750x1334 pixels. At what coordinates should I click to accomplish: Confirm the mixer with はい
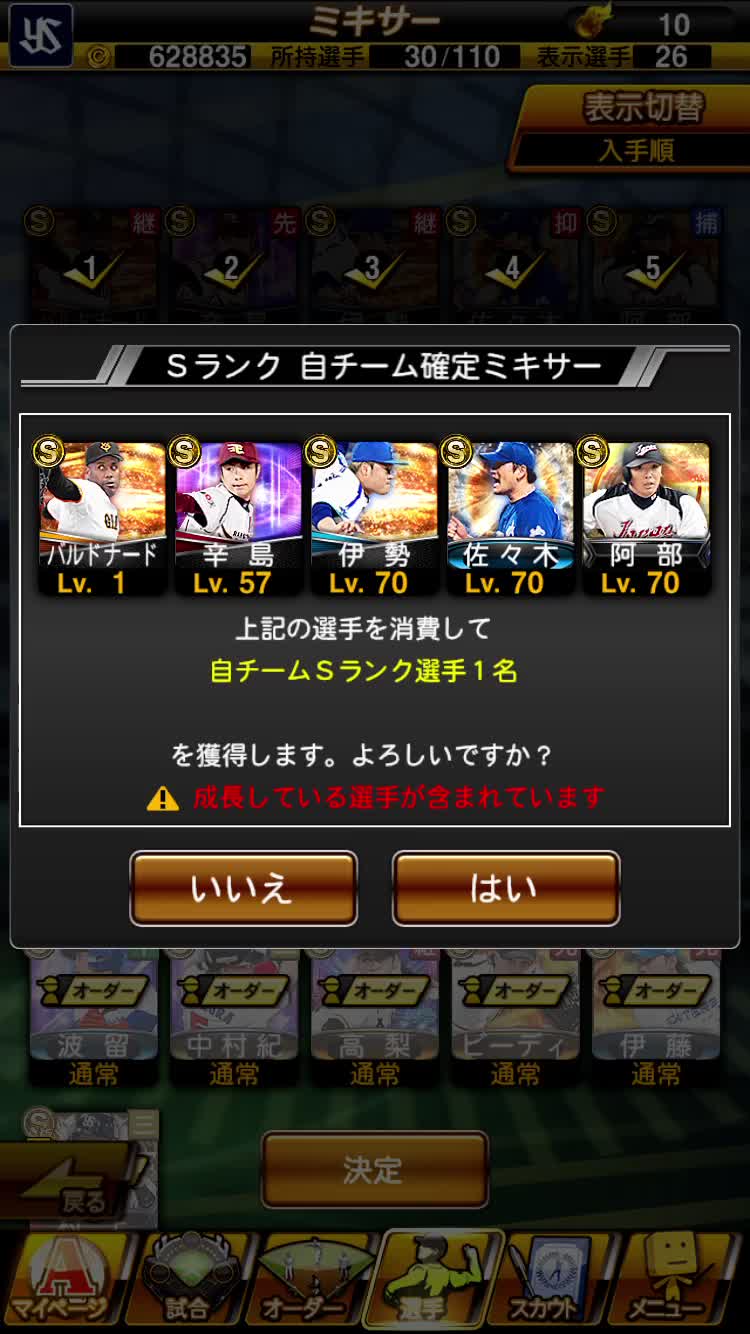505,888
